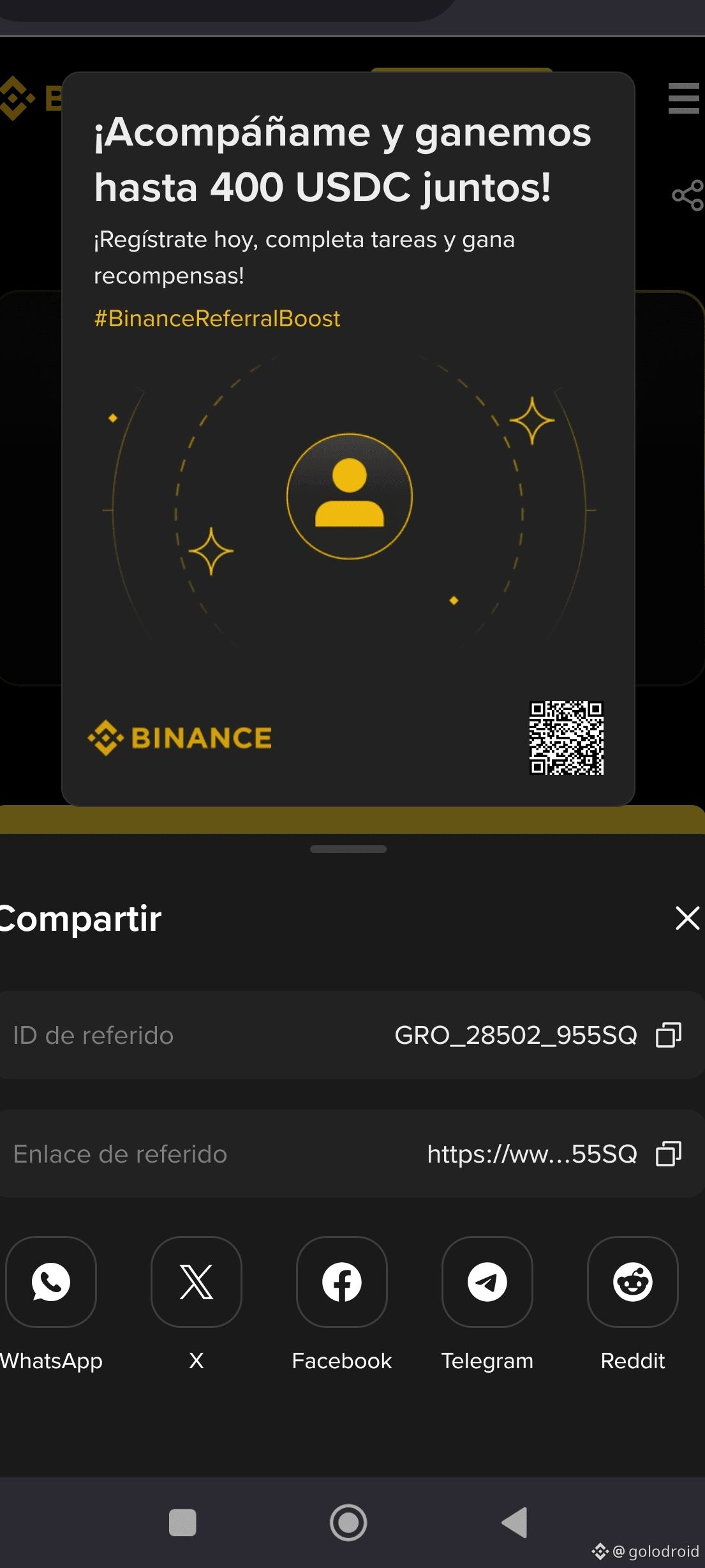705x1568 pixels.
Task: Go to the home screen
Action: tap(348, 1523)
